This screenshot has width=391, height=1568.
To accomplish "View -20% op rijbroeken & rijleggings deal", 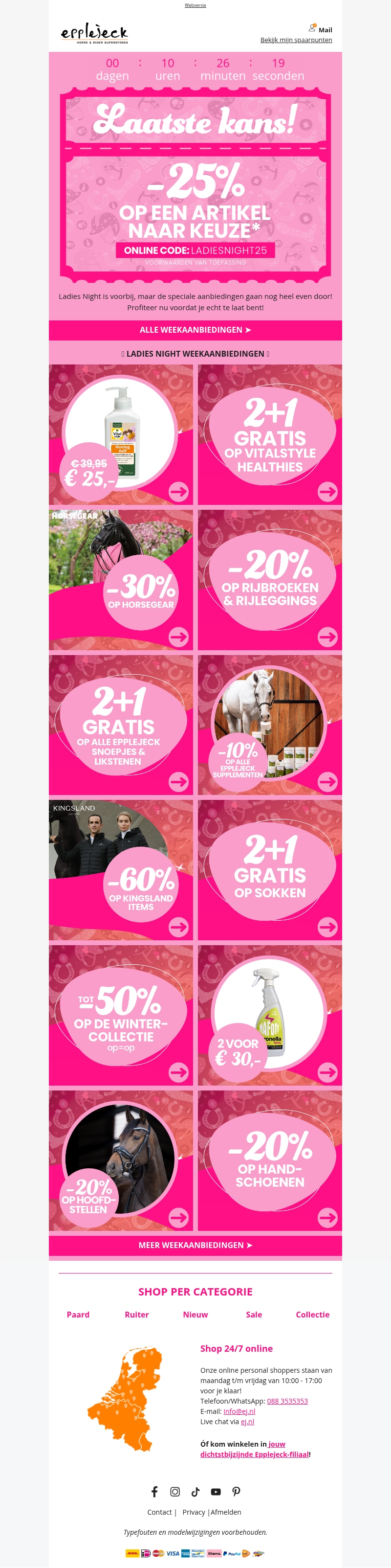I will coord(269,580).
